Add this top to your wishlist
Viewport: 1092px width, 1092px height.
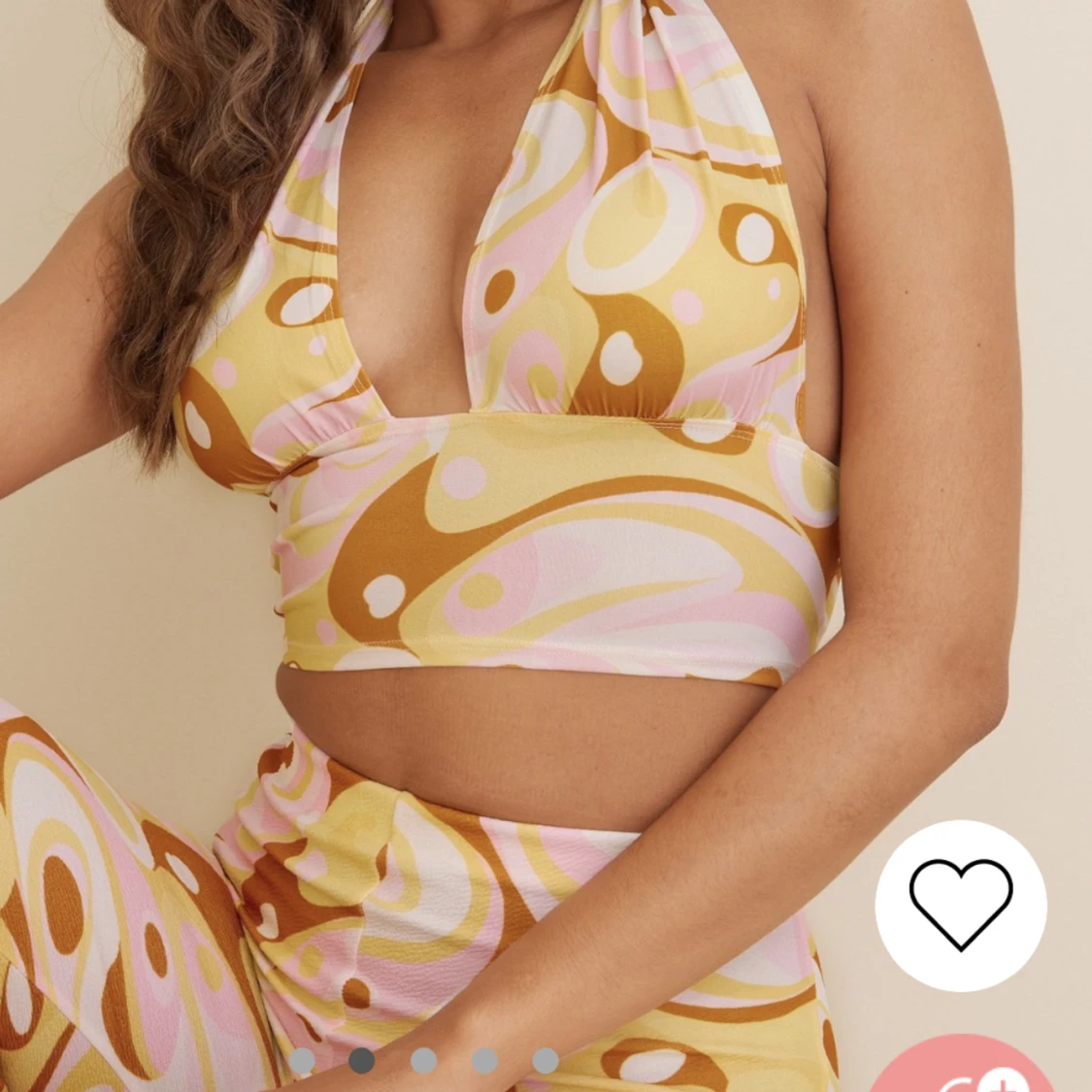pos(960,905)
